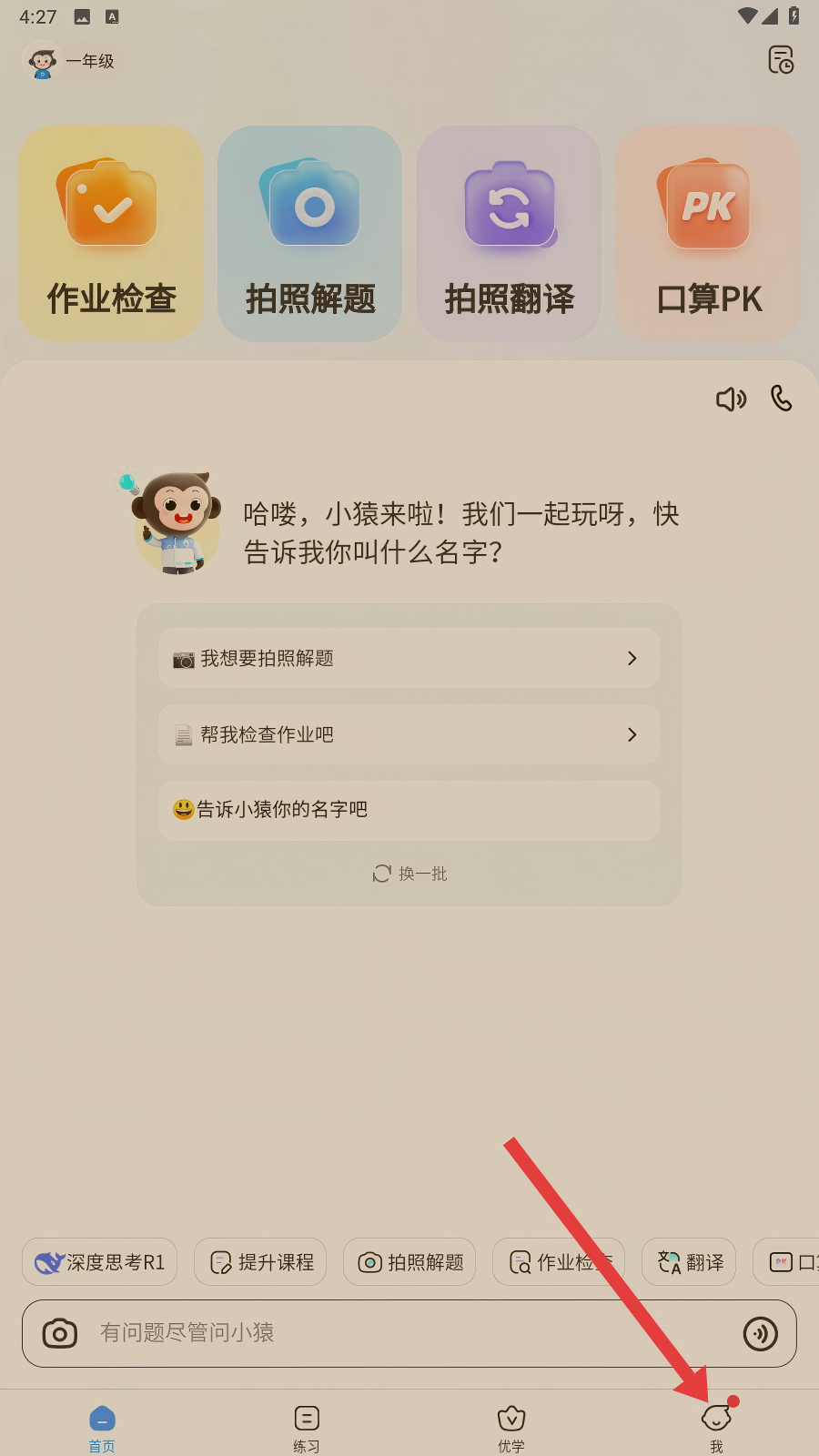Tap the 提升课程 chip
Image resolution: width=819 pixels, height=1456 pixels.
click(x=260, y=1262)
